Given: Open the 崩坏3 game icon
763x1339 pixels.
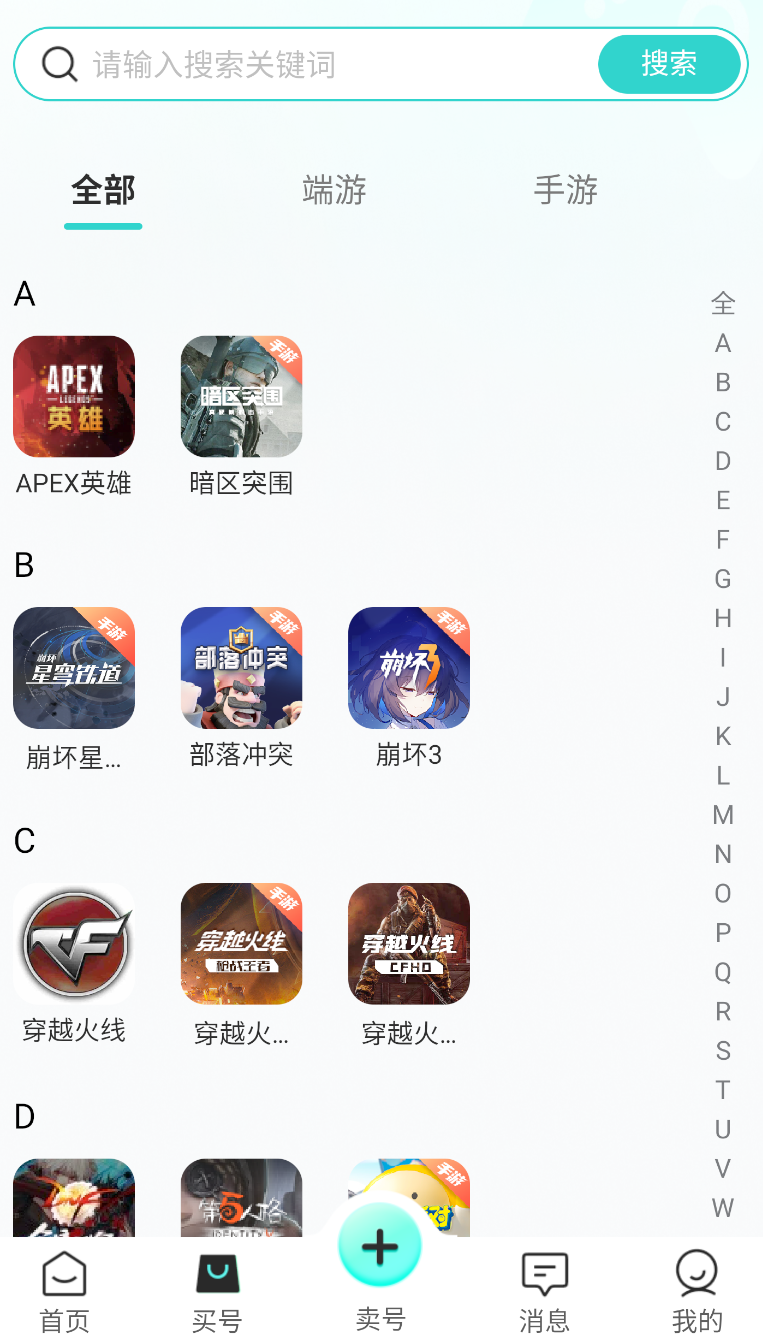Looking at the screenshot, I should 408,668.
